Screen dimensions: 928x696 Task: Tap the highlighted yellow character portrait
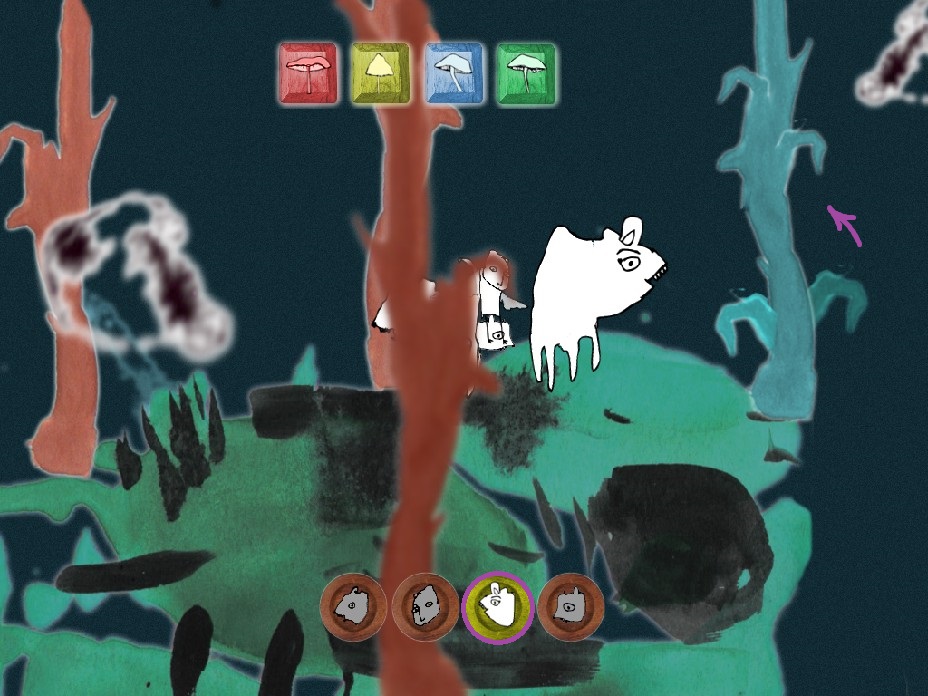point(496,606)
